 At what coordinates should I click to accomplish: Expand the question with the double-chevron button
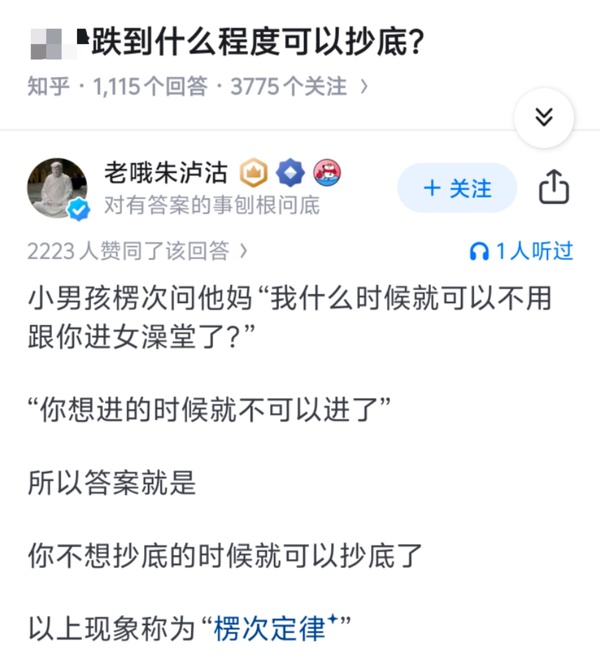tap(543, 117)
